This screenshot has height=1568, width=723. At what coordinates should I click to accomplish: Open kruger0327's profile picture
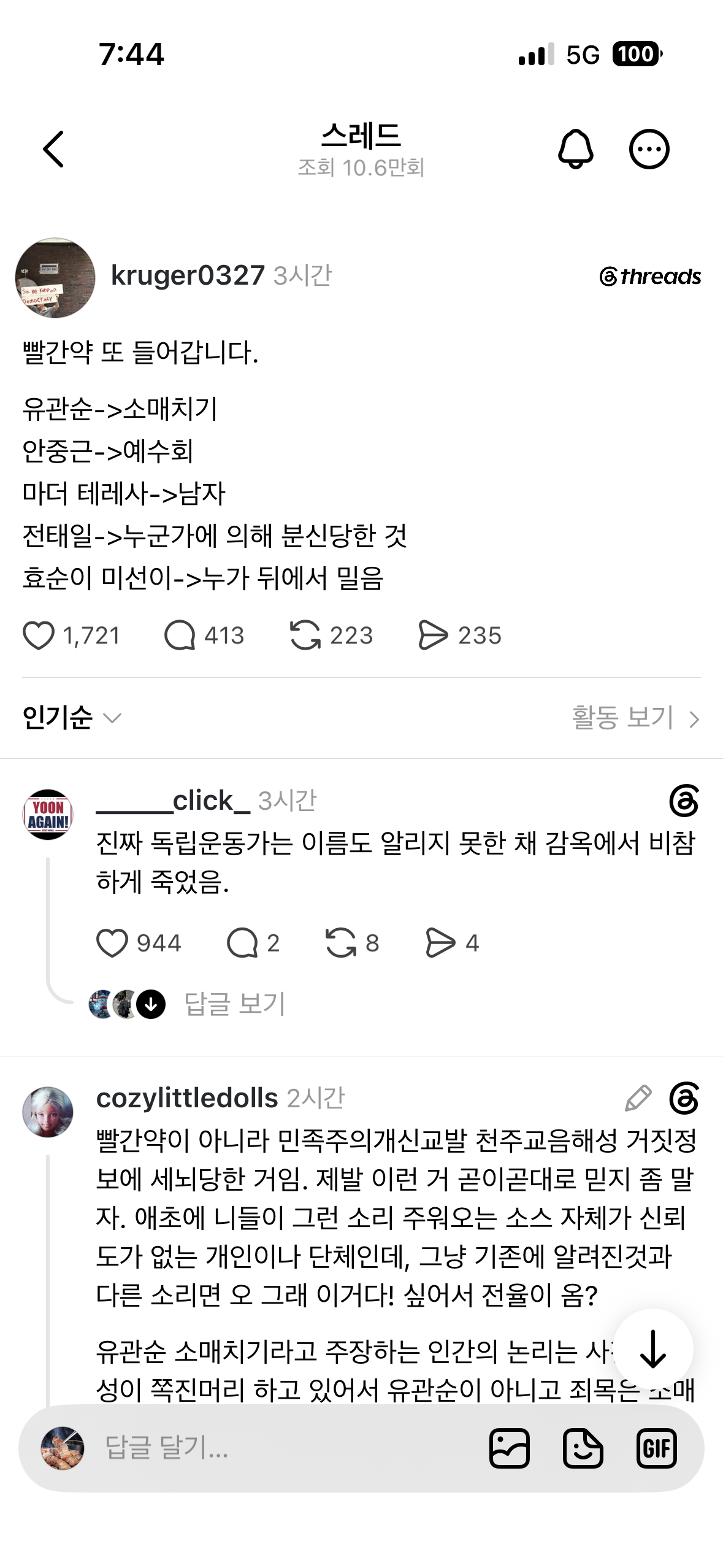(x=55, y=277)
